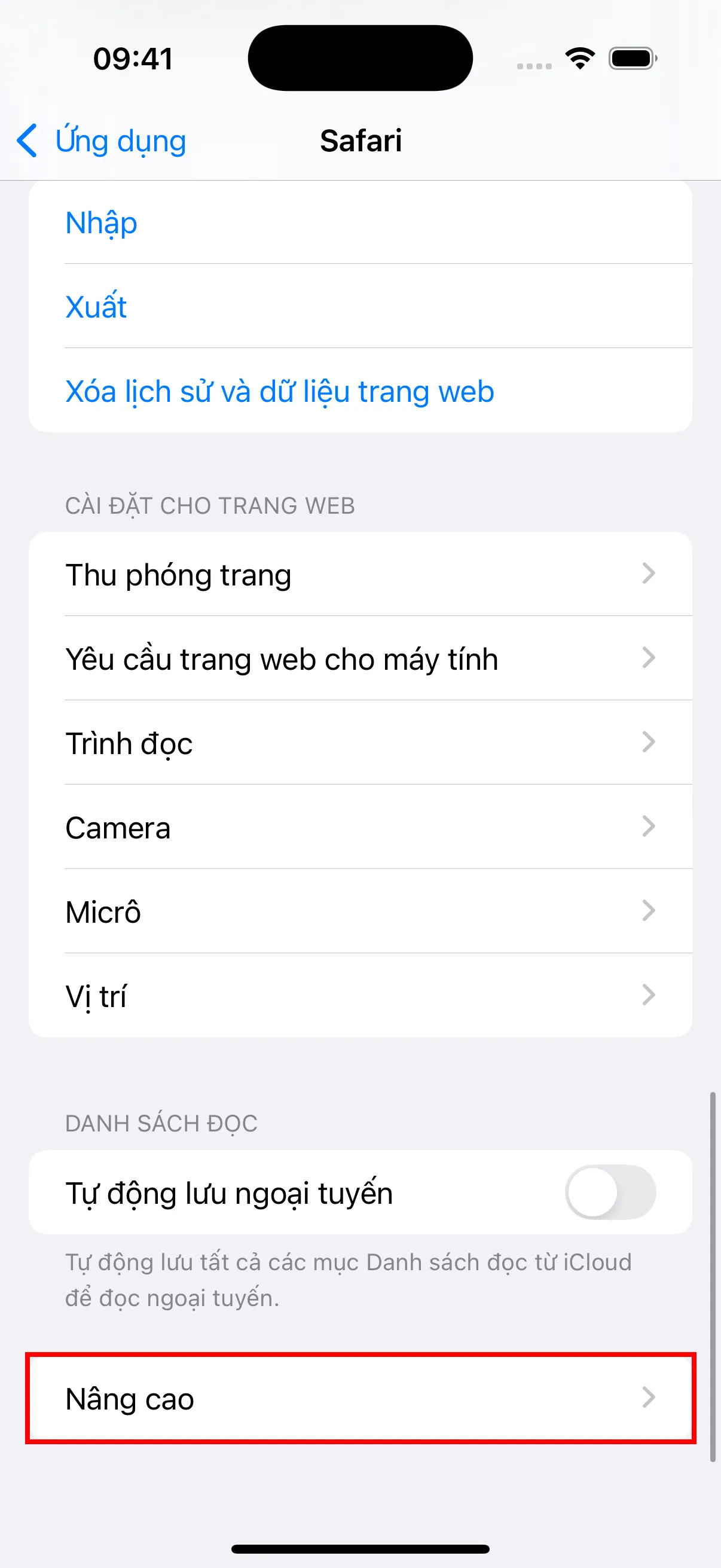Screen dimensions: 721x1568
Task: Open Yêu cầu trang web cho máy tính
Action: coord(360,658)
